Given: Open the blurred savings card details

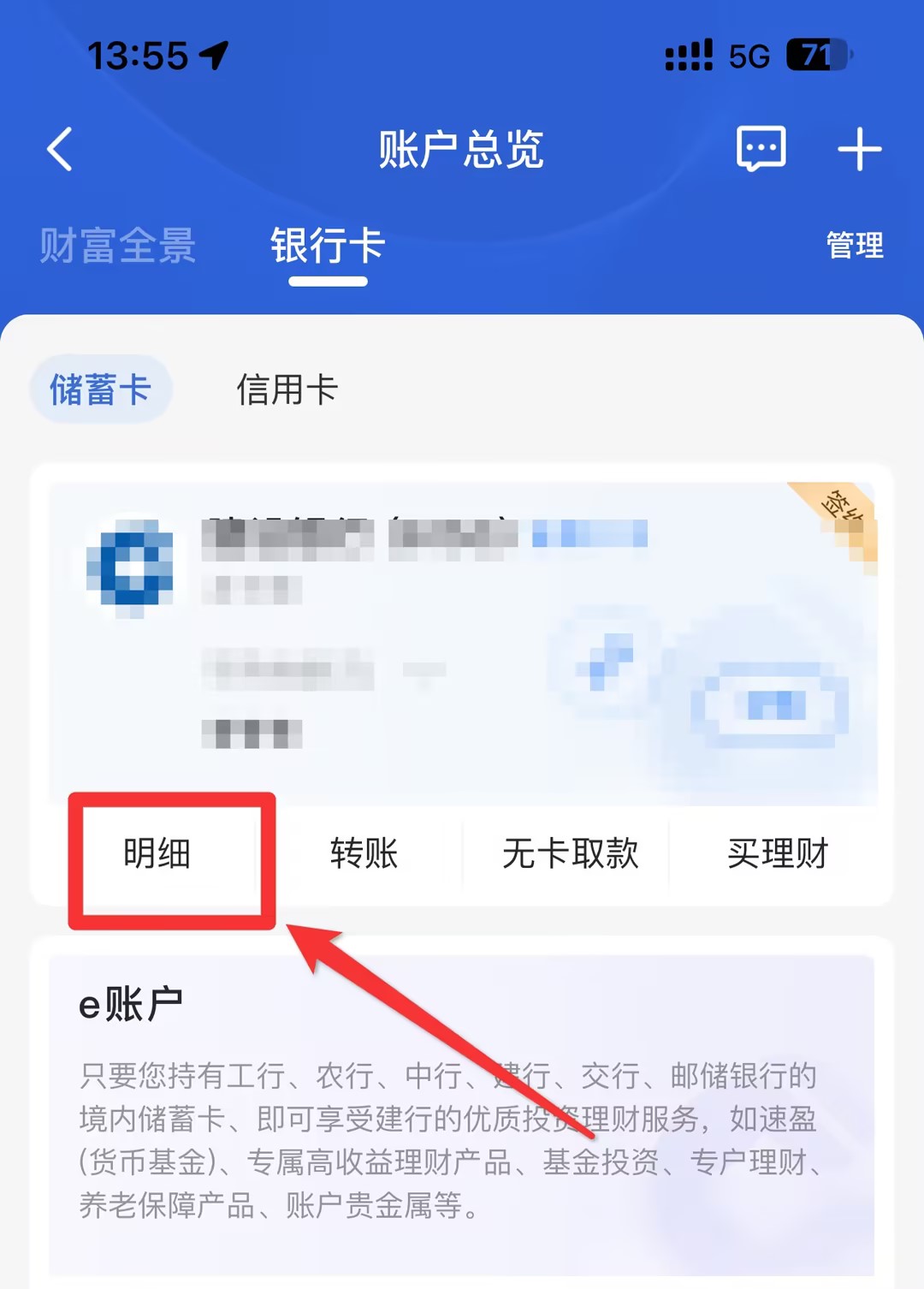Looking at the screenshot, I should click(462, 642).
